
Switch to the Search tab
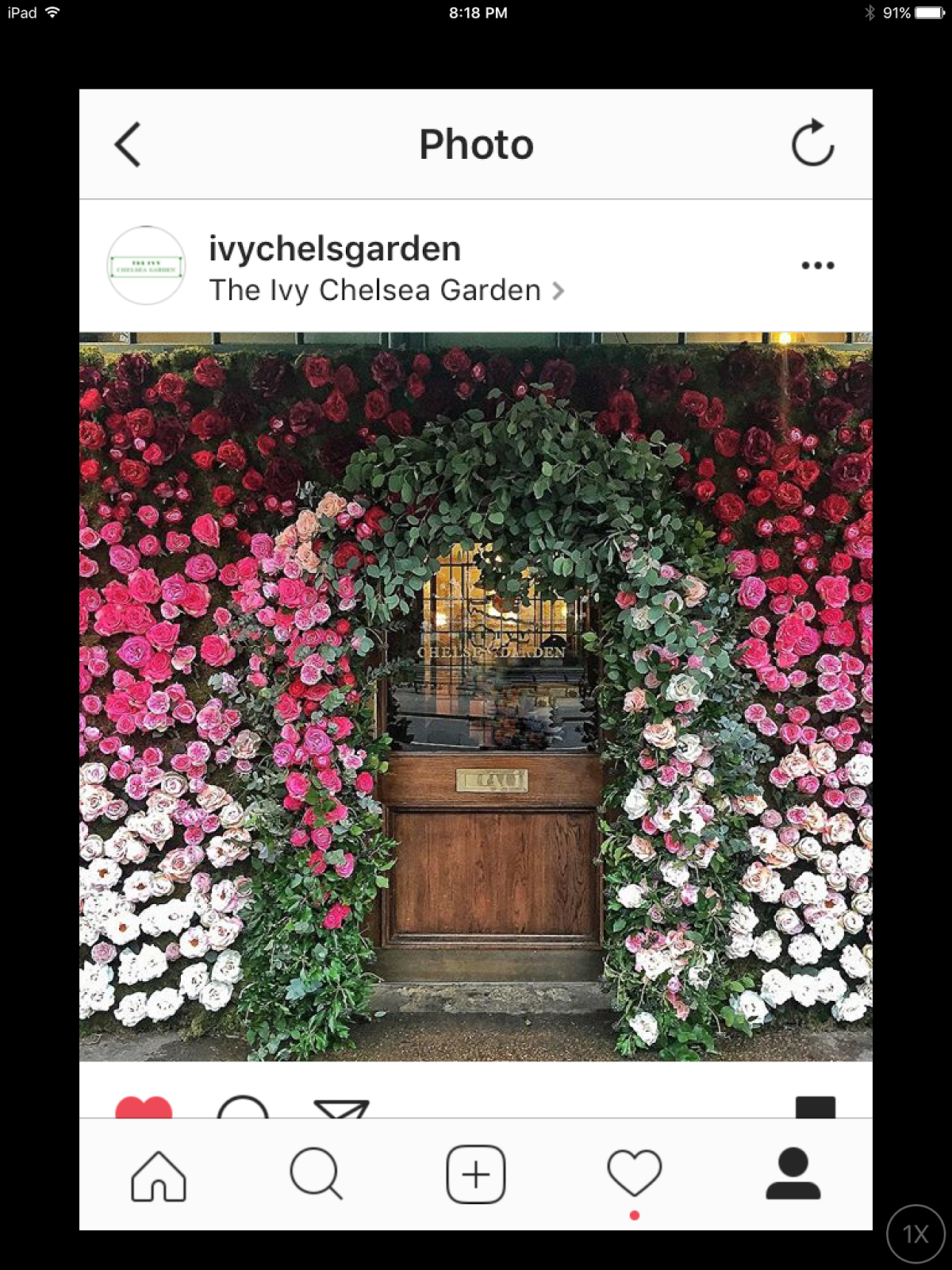(x=317, y=1174)
